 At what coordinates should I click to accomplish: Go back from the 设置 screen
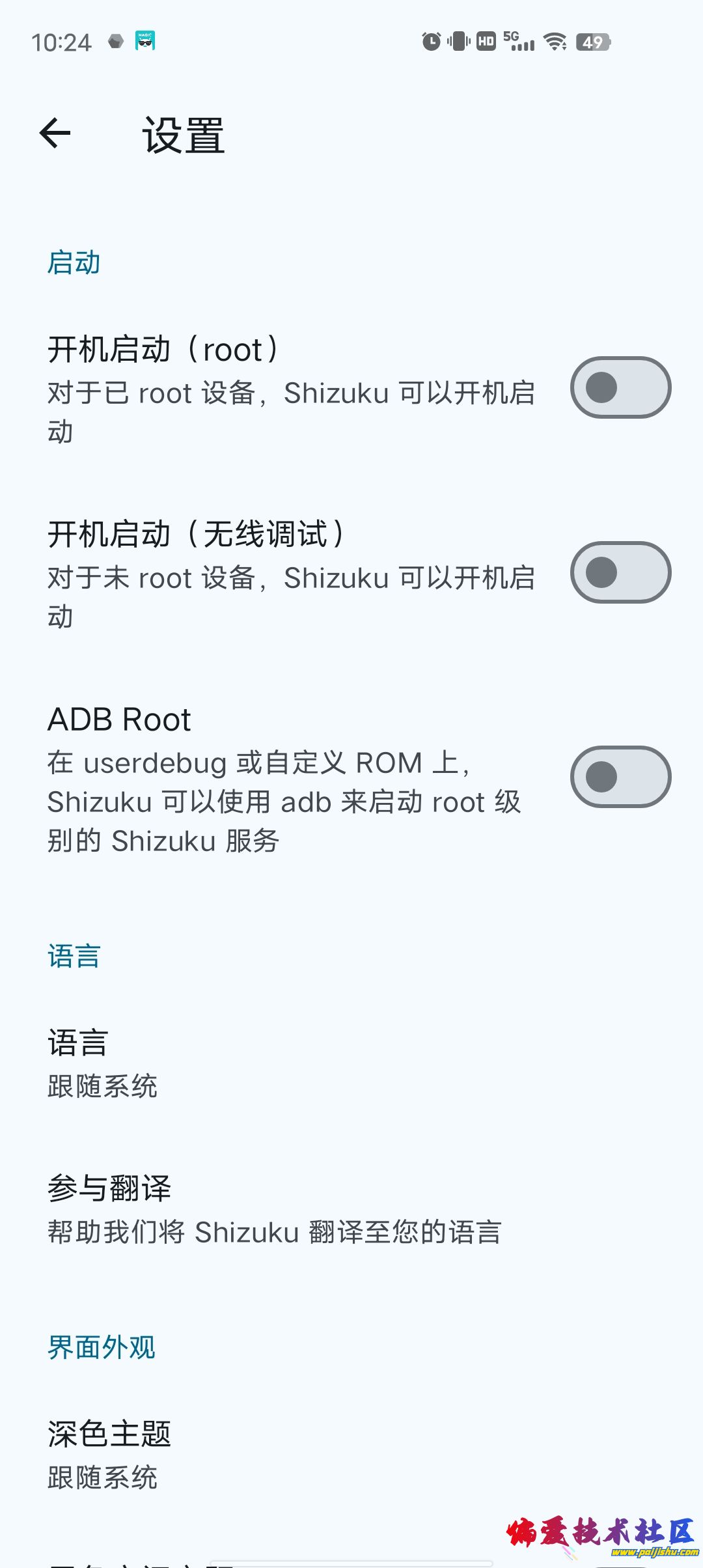(55, 133)
